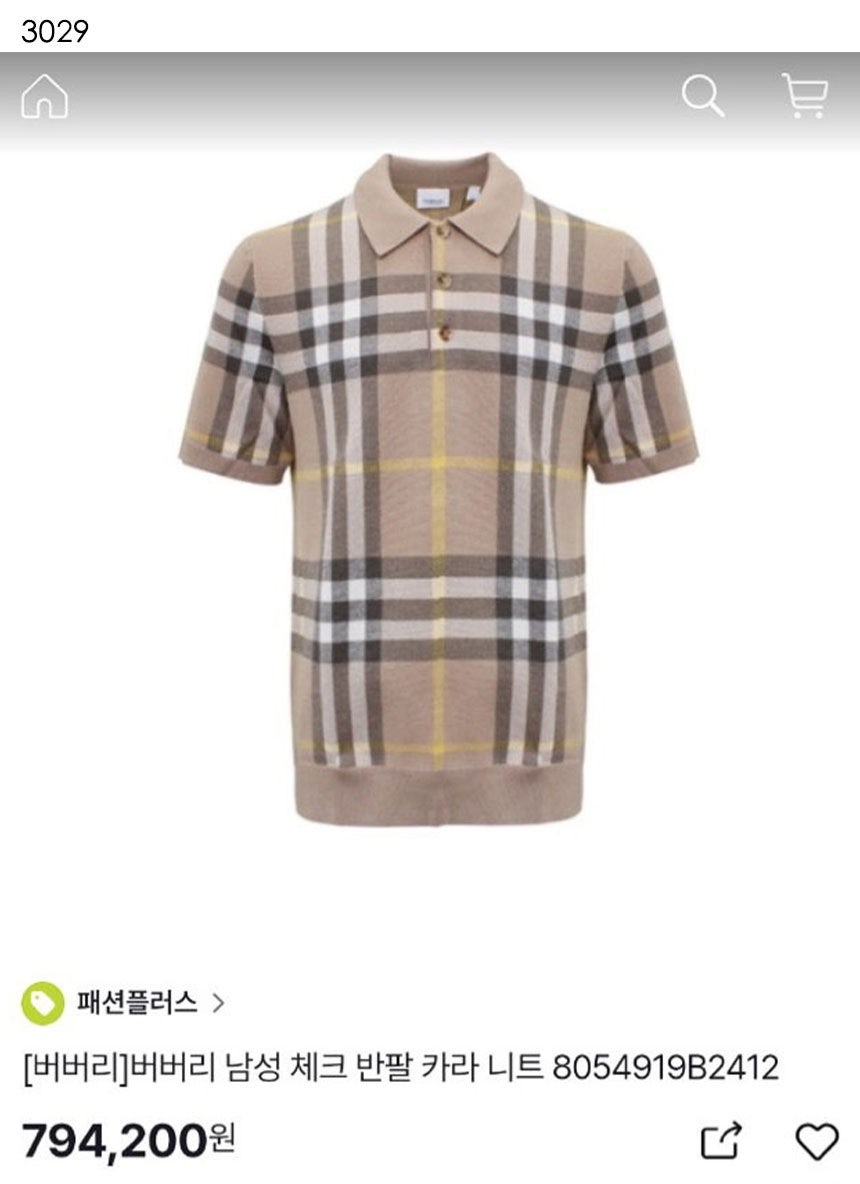
Task: View the Burberry polo shirt image
Action: 438,488
